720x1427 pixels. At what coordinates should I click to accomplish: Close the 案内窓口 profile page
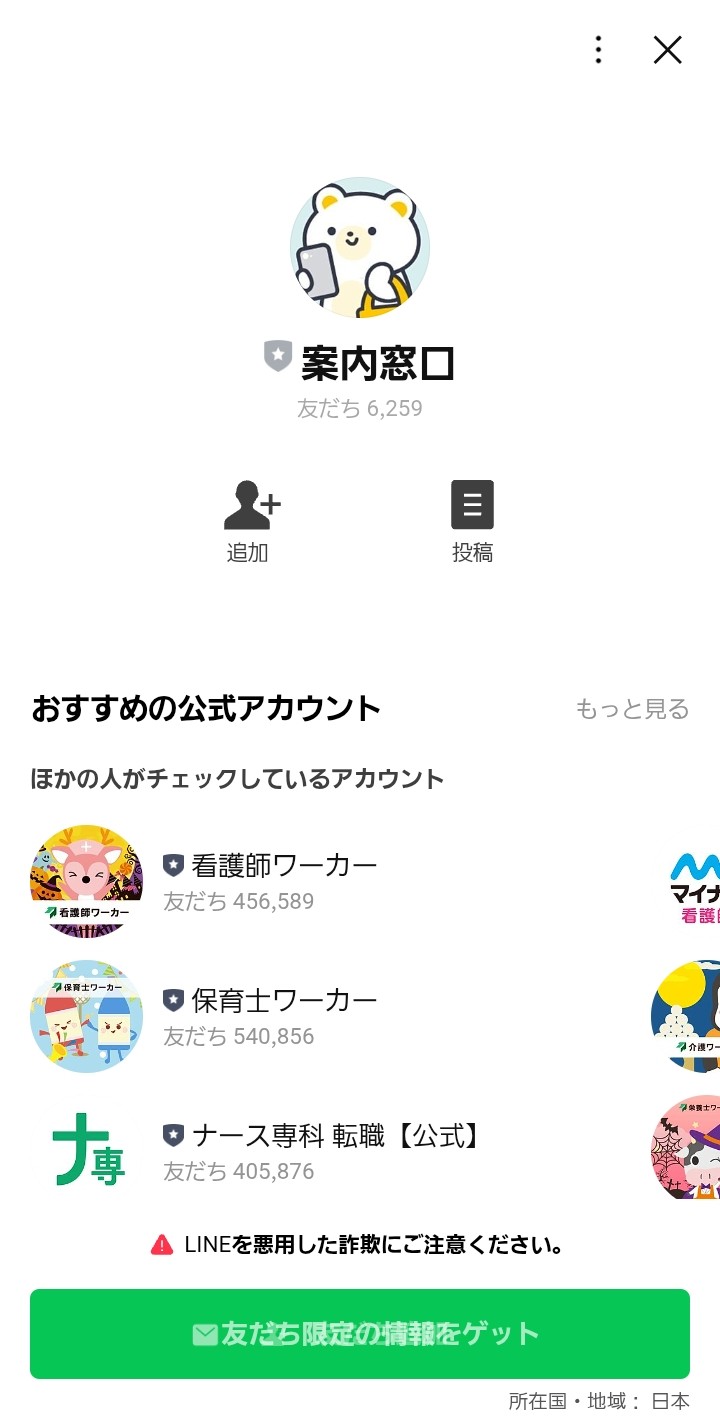(x=667, y=50)
